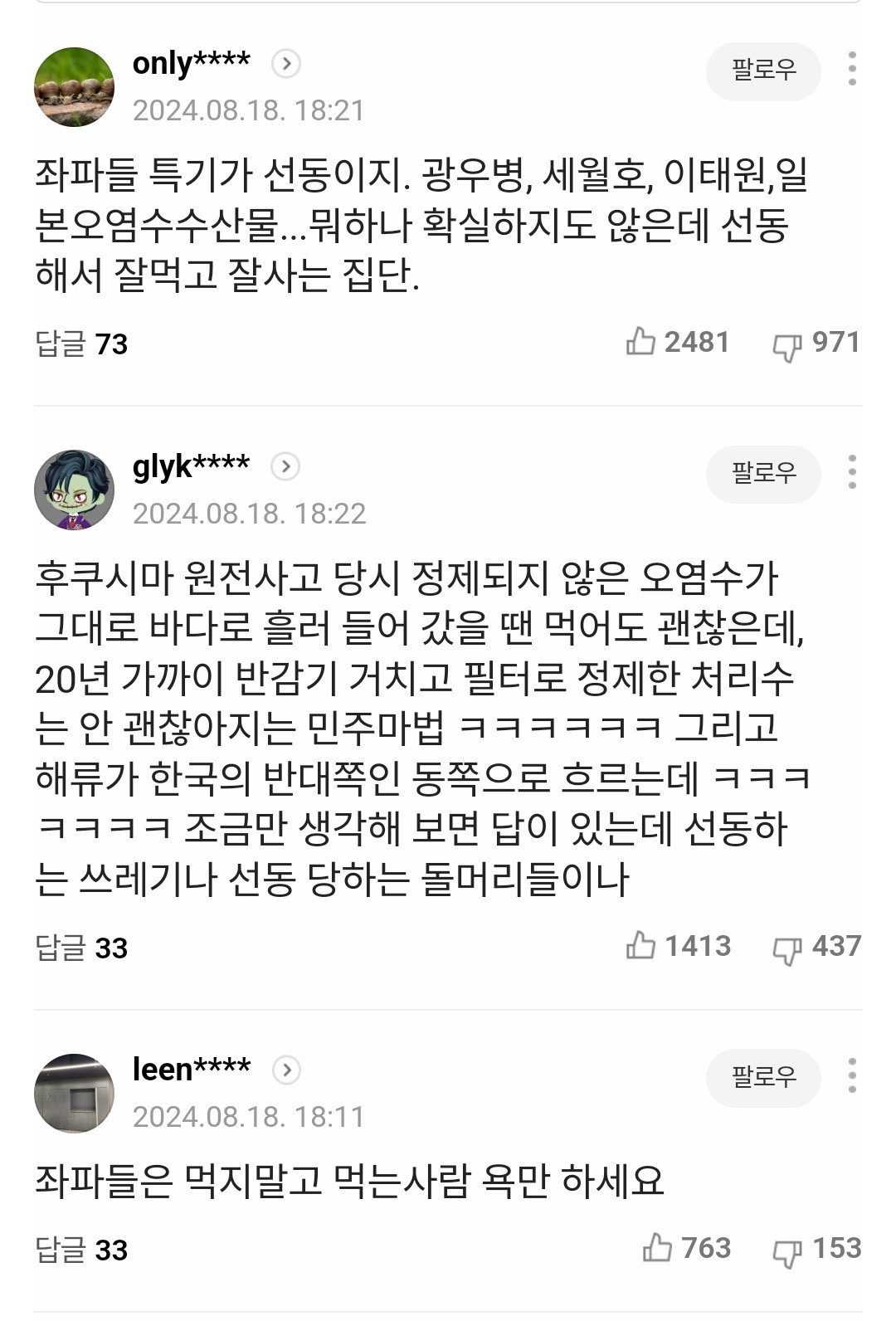Image resolution: width=896 pixels, height=1321 pixels.
Task: Follow user only**** with the 팔로우 button
Action: click(763, 71)
